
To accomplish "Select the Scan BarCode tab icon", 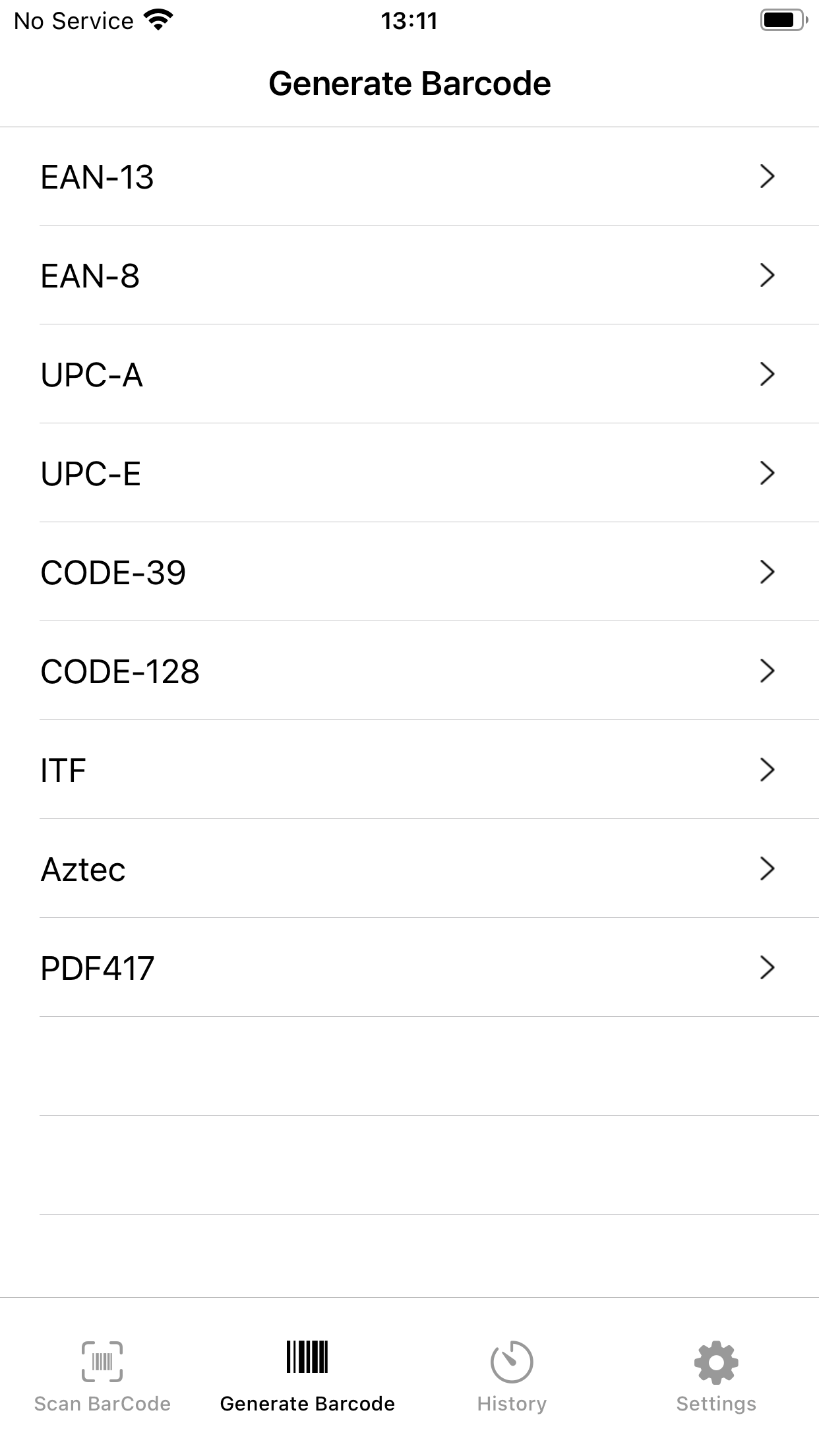I will 102,1358.
